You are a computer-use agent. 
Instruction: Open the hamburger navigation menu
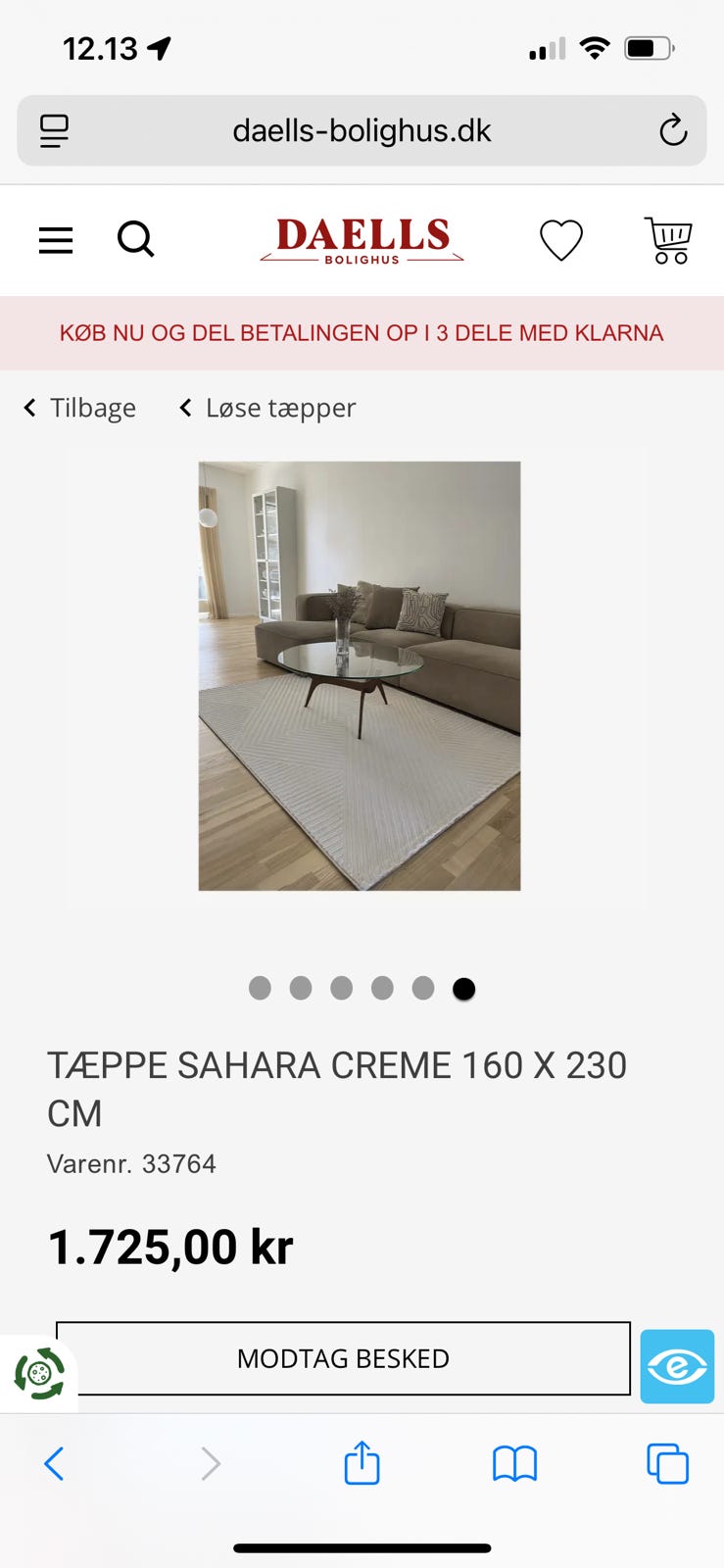(55, 240)
